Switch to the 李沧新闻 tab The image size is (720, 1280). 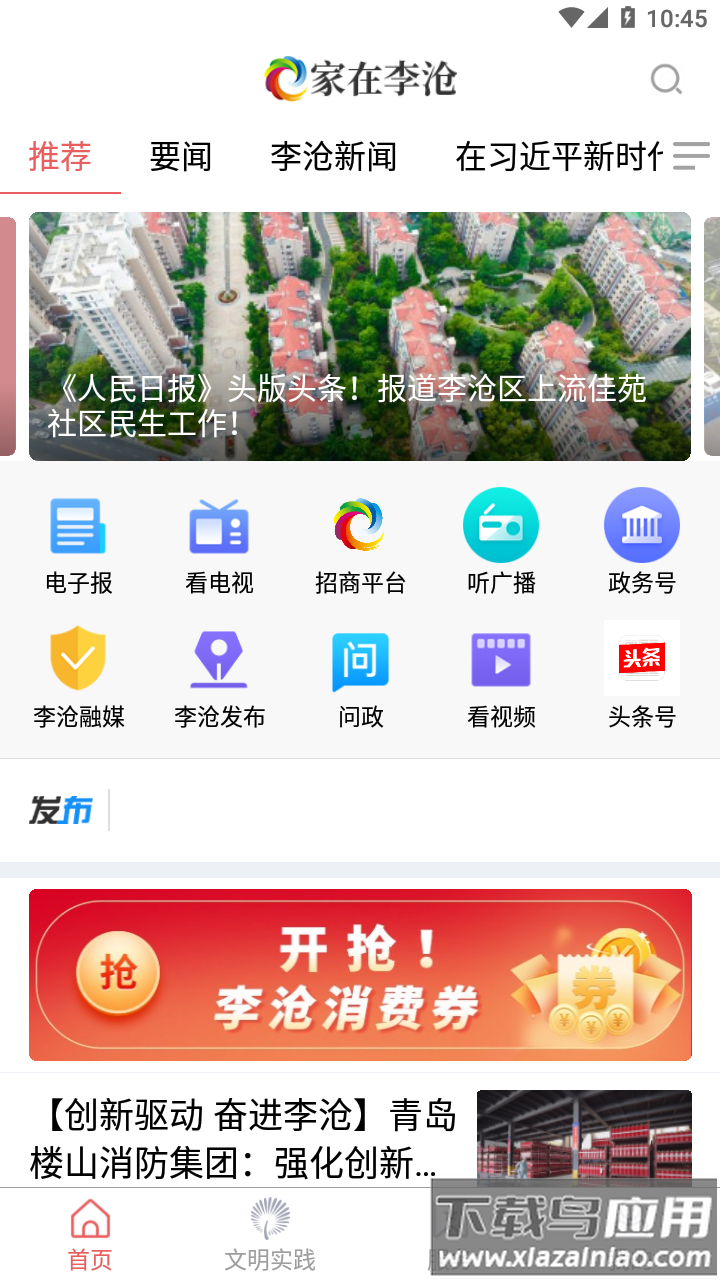333,157
